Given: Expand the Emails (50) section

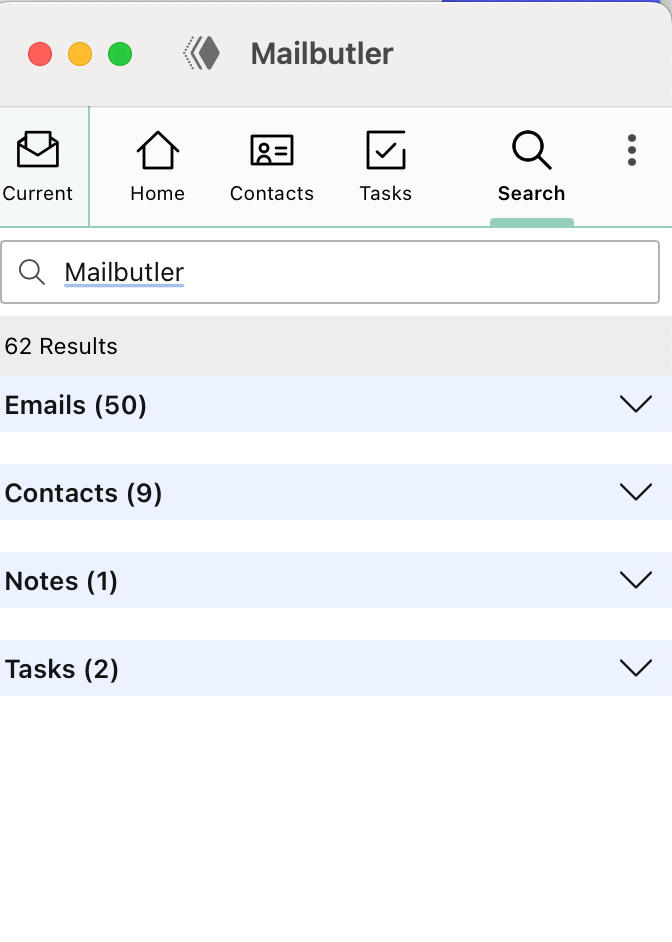Looking at the screenshot, I should tap(336, 404).
